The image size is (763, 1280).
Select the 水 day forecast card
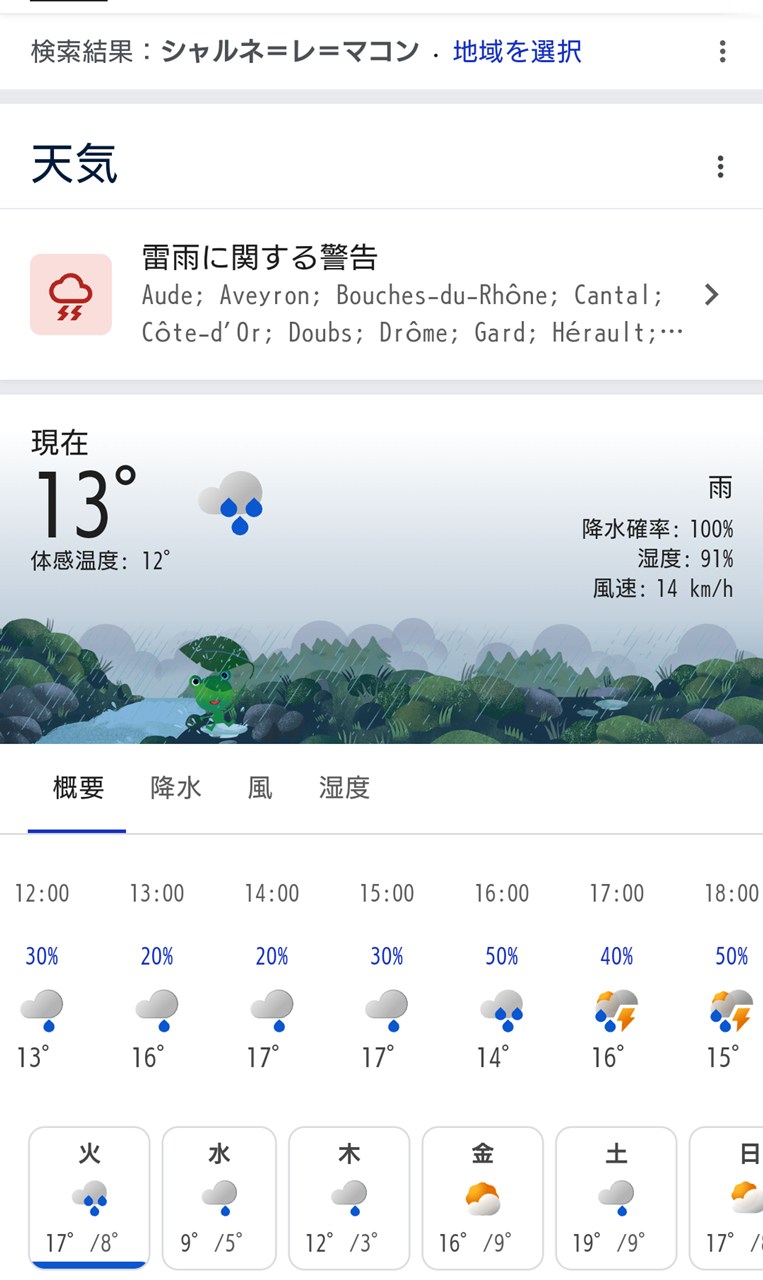(x=219, y=1197)
